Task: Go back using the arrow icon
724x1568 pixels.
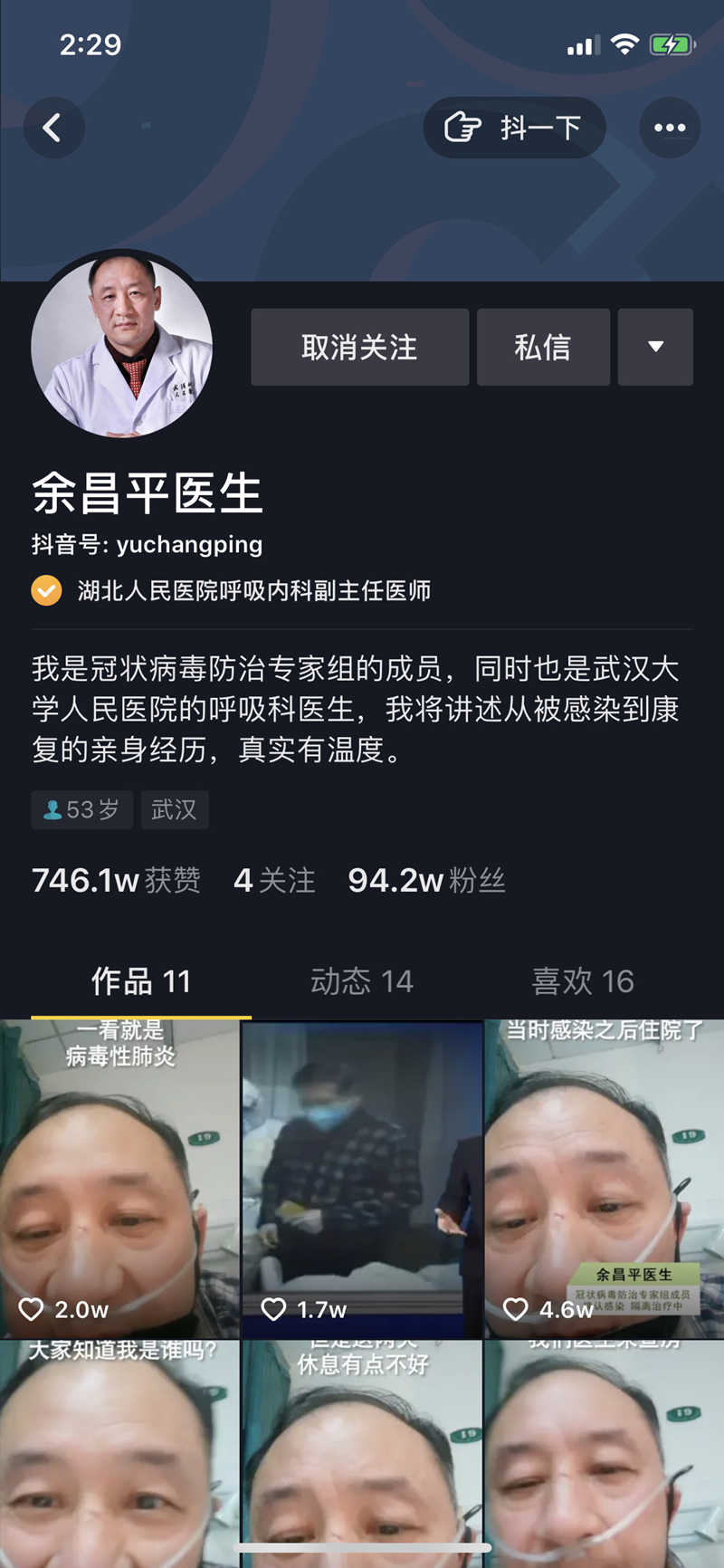Action: [x=53, y=128]
